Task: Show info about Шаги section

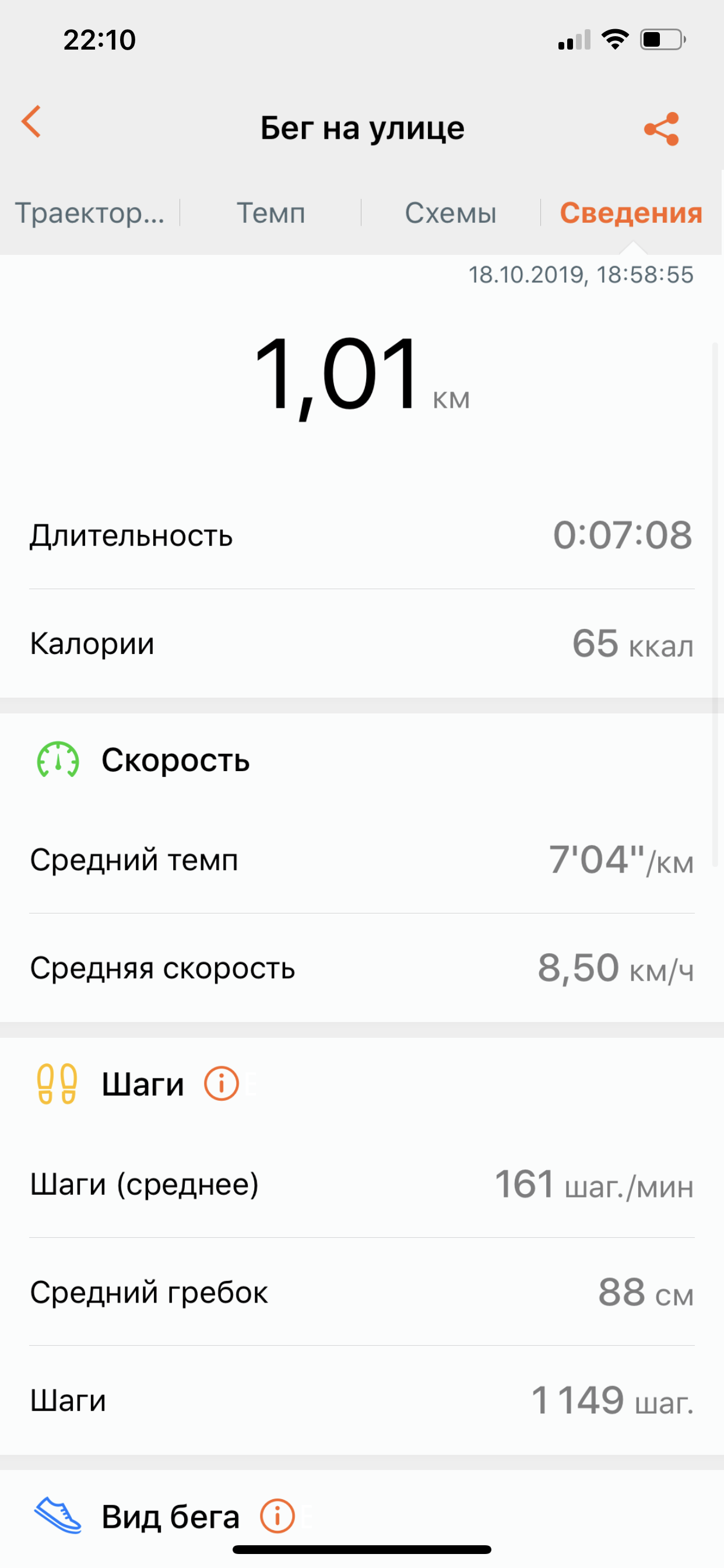Action: [222, 1084]
